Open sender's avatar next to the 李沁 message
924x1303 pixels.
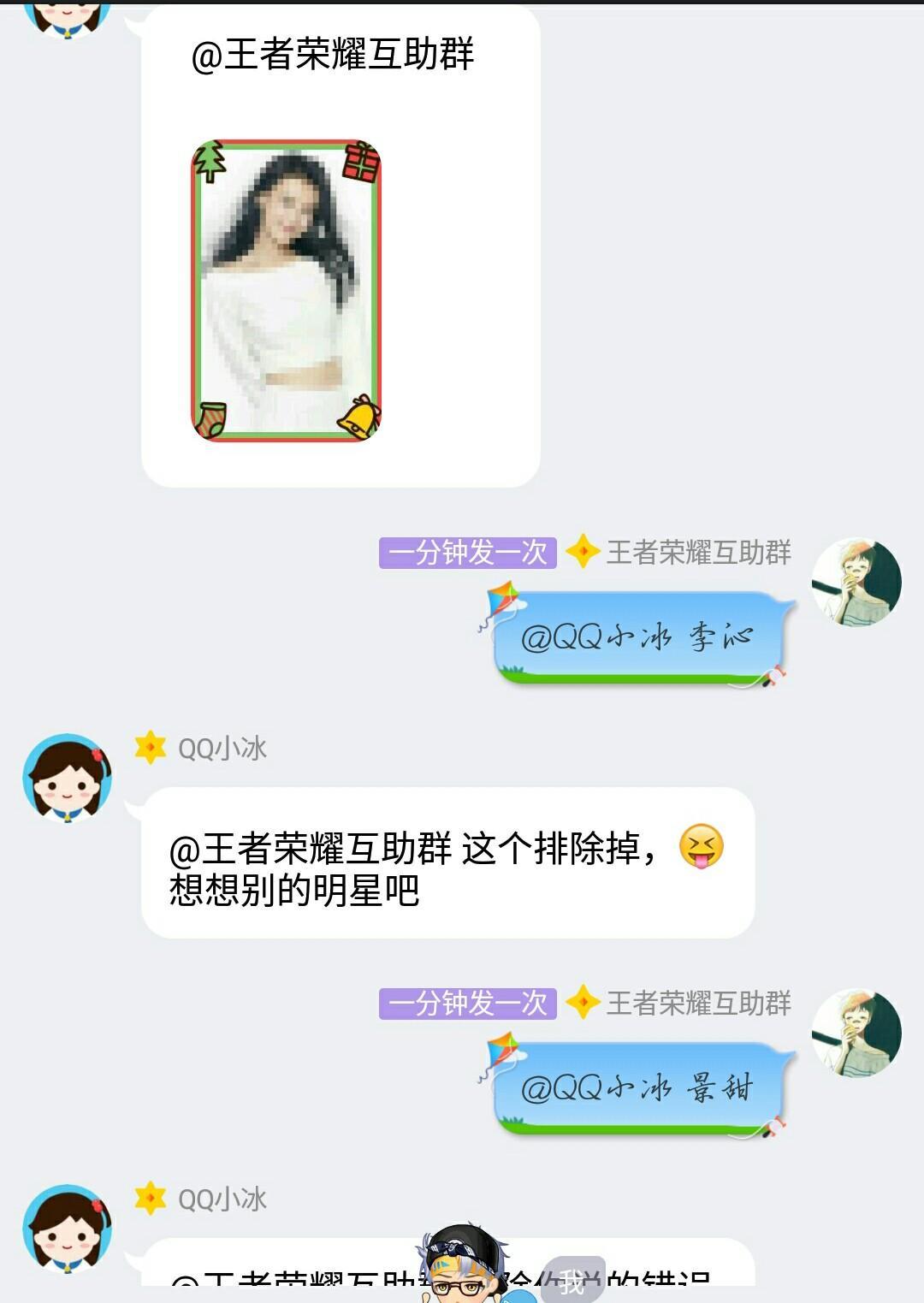point(856,582)
